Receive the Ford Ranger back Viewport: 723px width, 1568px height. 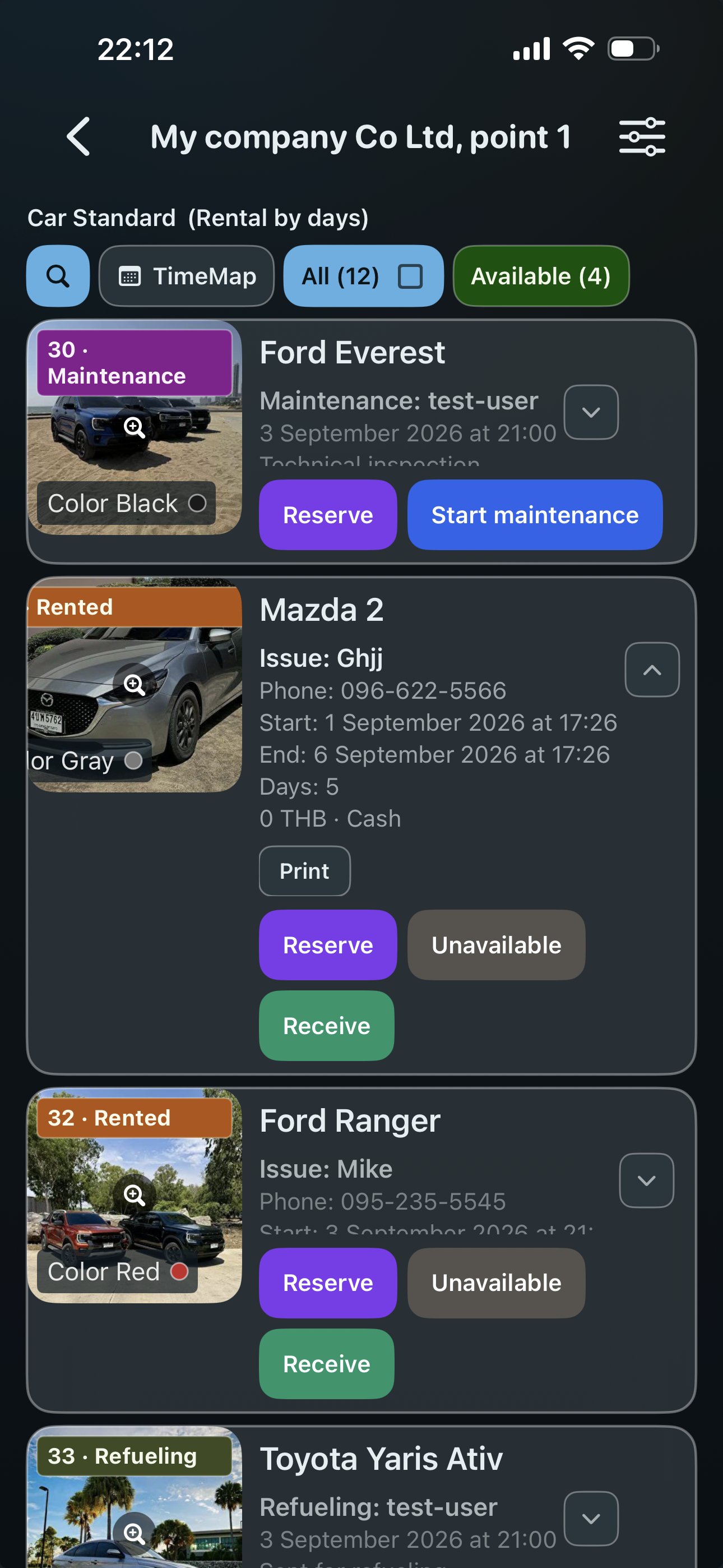pos(326,1364)
